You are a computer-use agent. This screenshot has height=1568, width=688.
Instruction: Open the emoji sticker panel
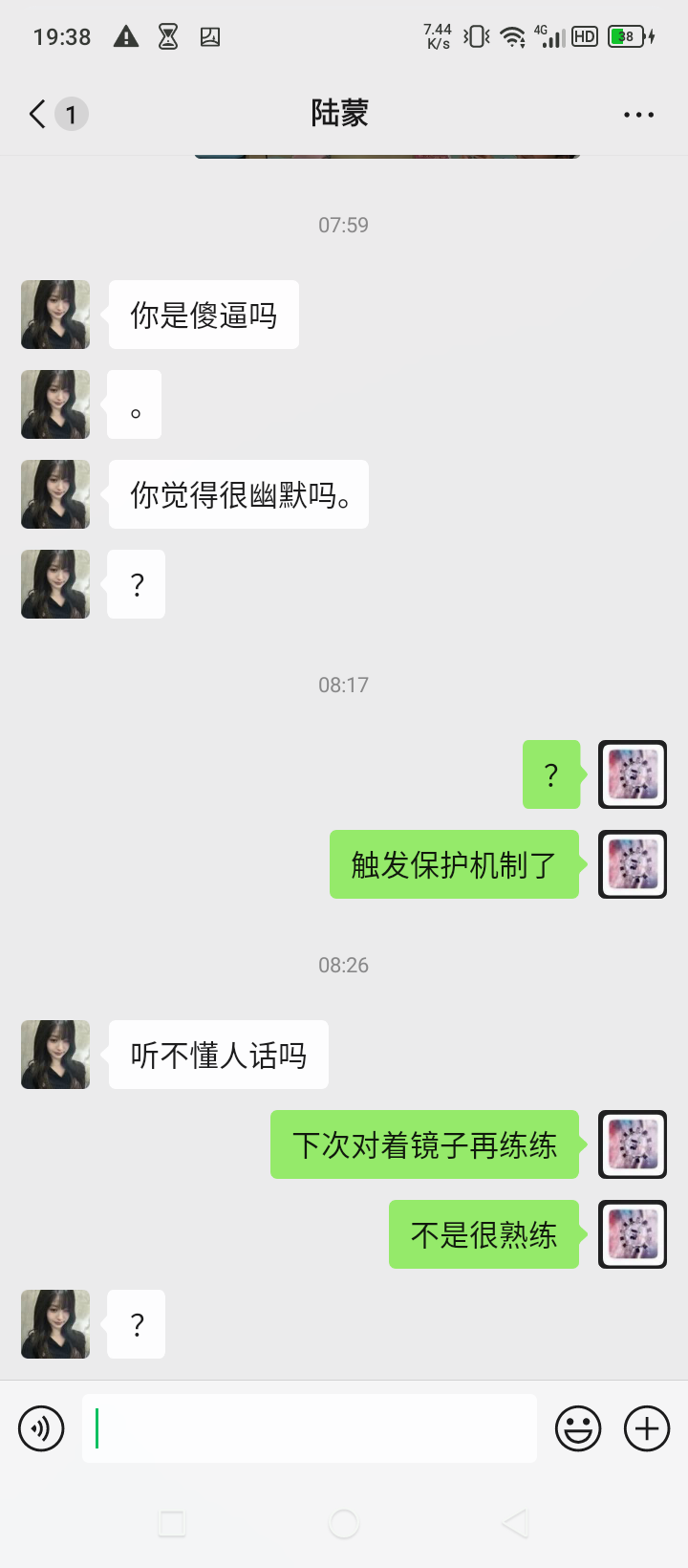click(x=578, y=1429)
